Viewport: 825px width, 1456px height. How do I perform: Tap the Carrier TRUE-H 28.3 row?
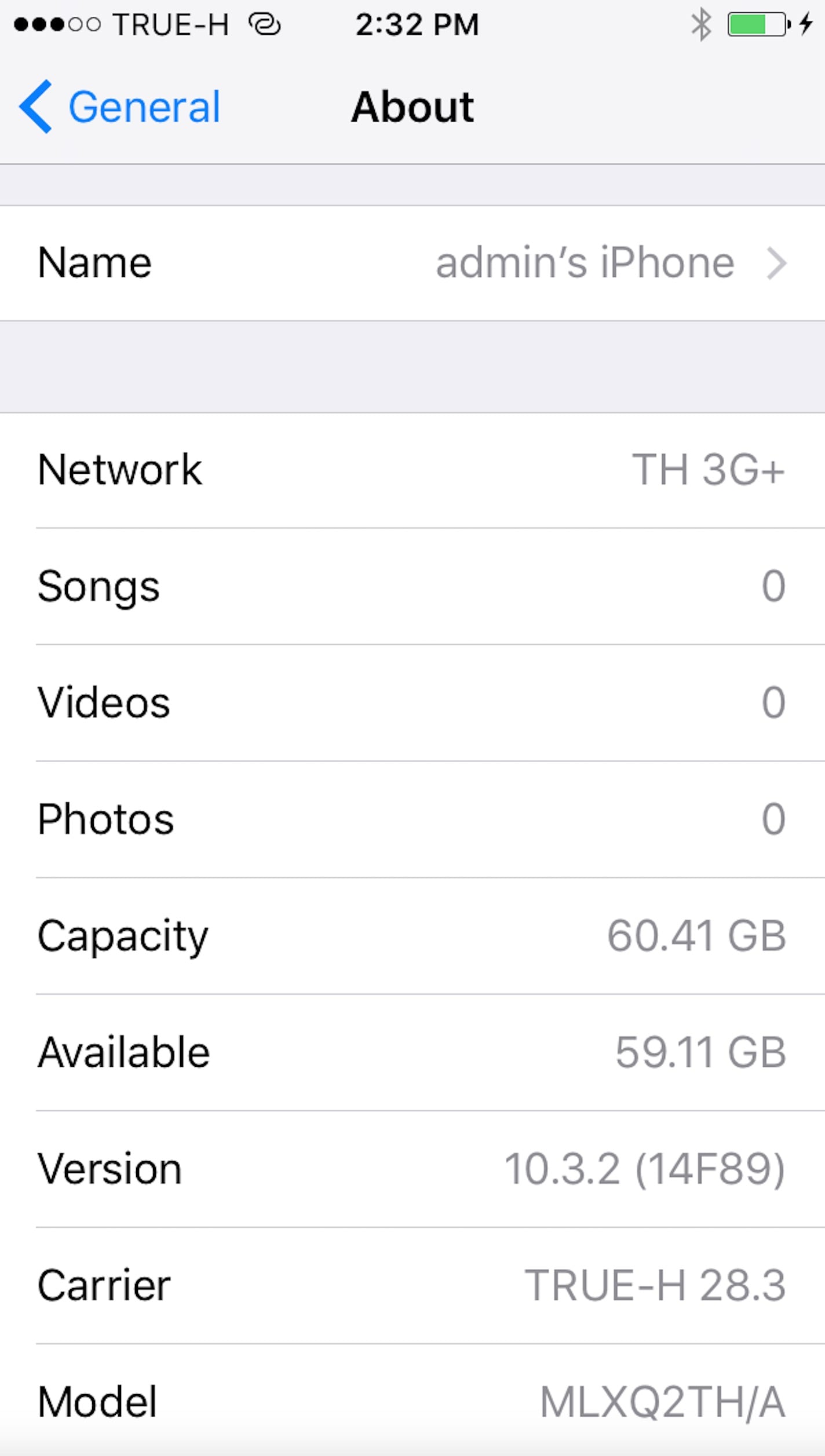413,1285
